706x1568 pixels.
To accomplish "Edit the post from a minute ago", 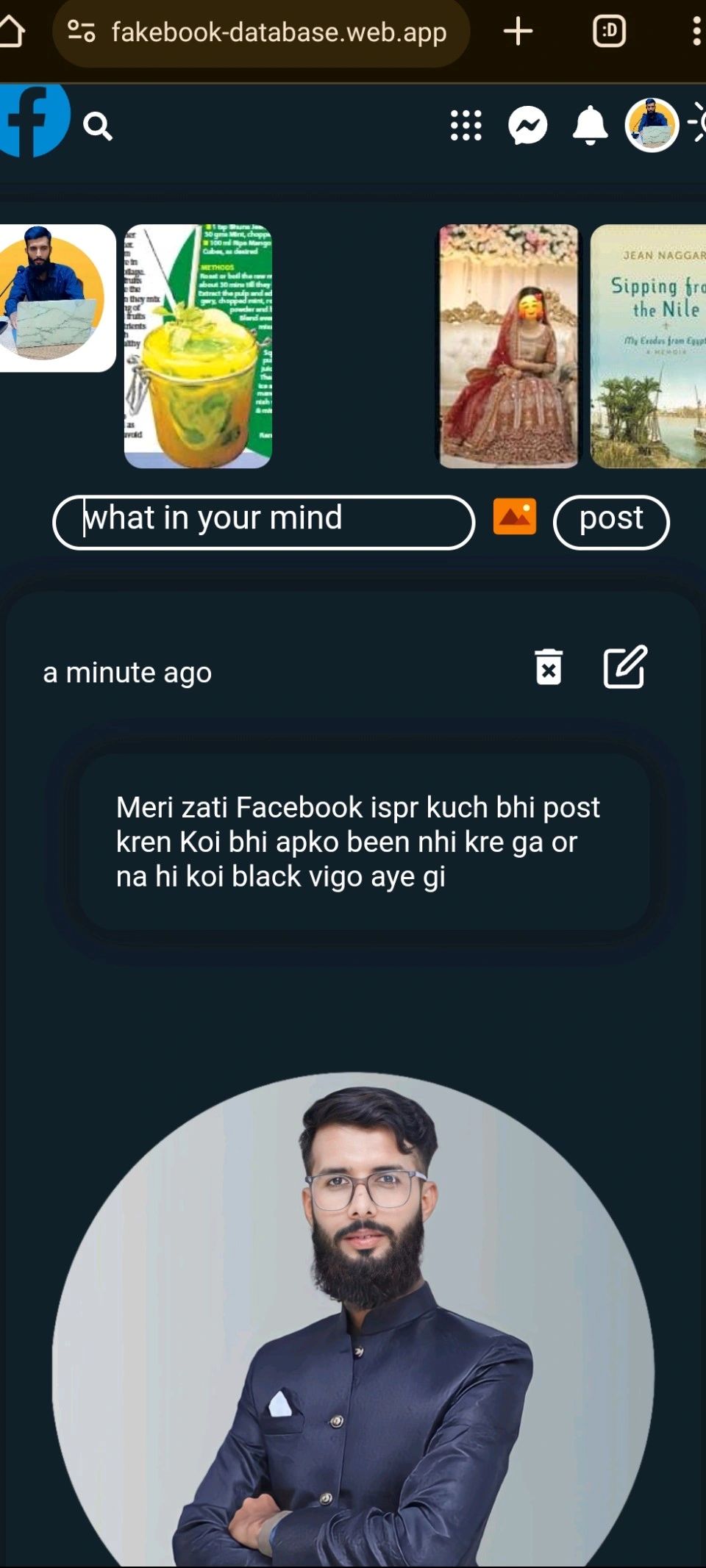I will click(625, 667).
